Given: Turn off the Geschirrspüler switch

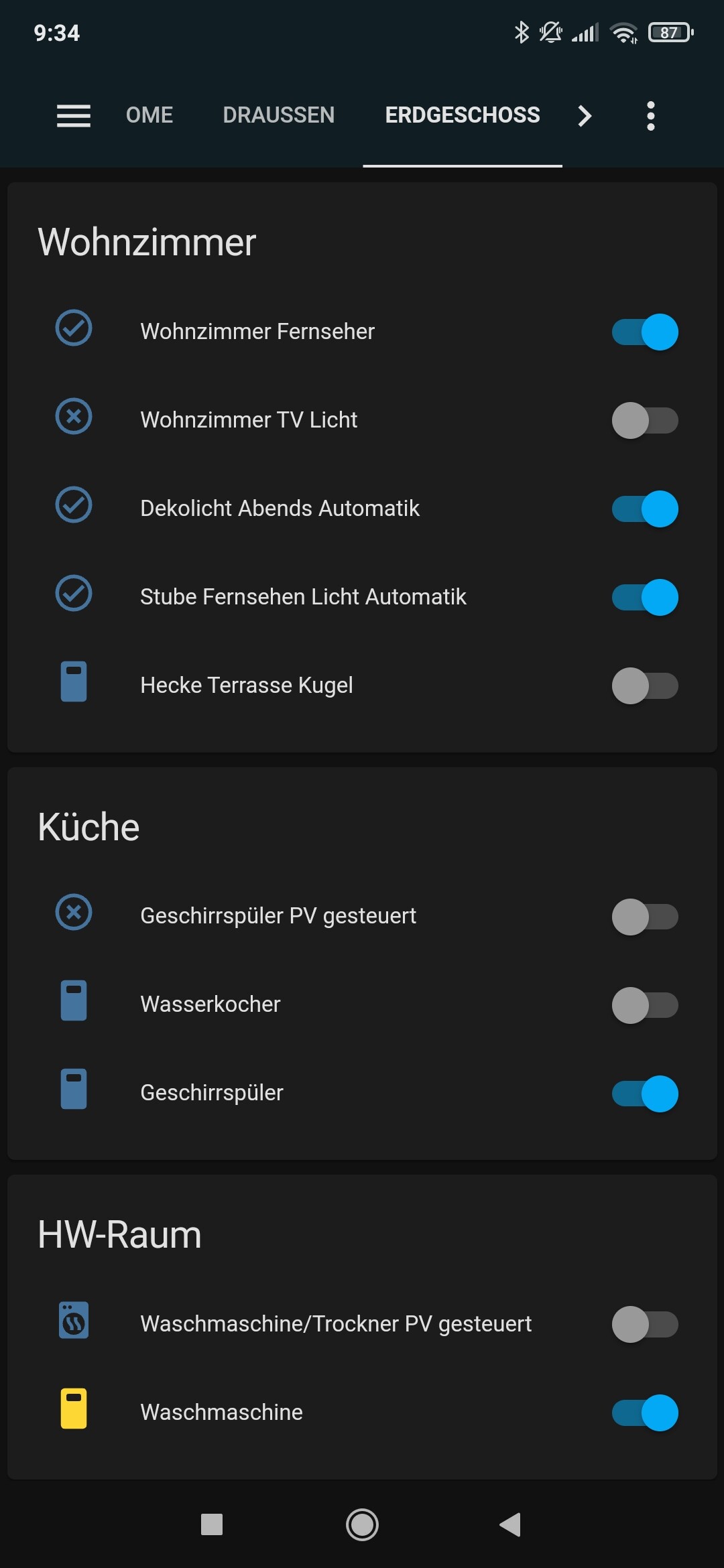Looking at the screenshot, I should pyautogui.click(x=645, y=1093).
